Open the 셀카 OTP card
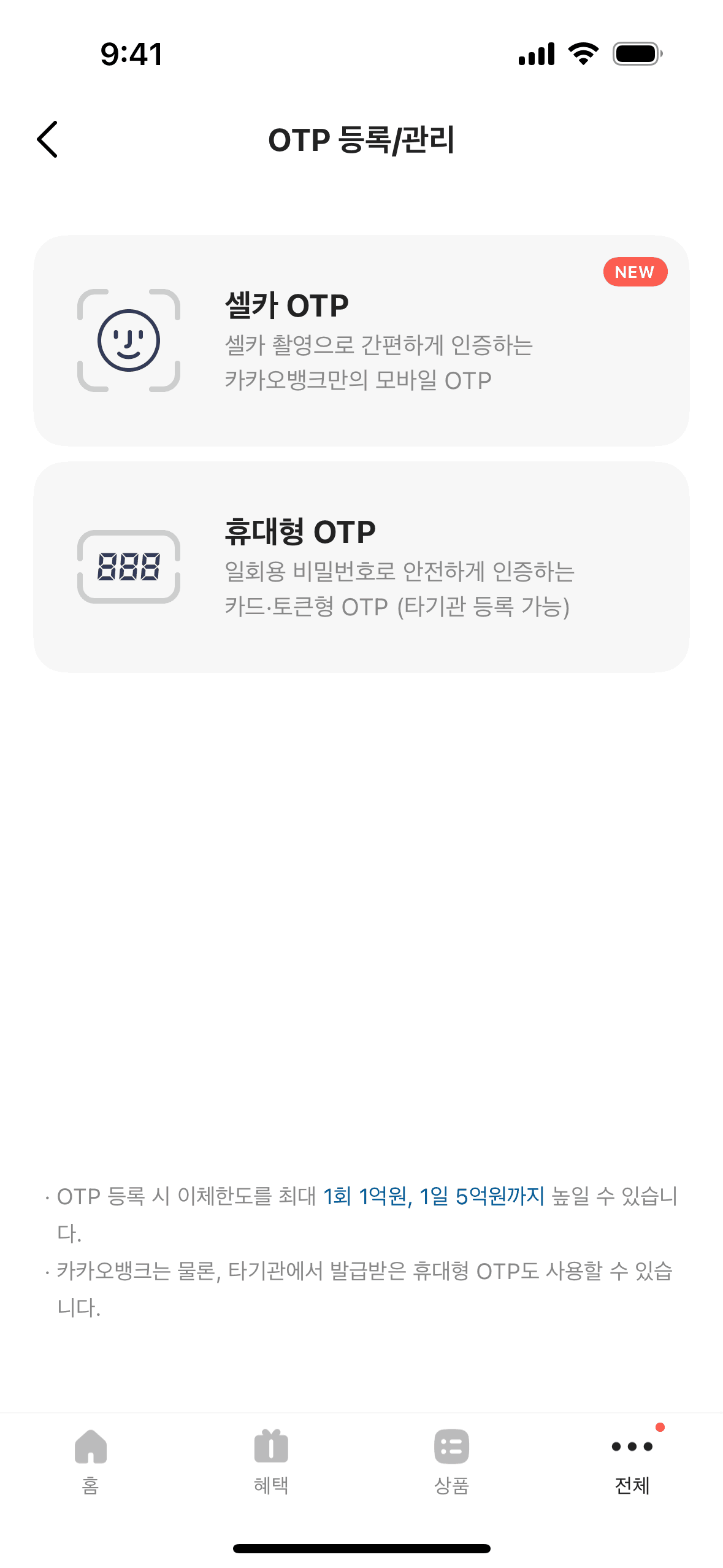The height and width of the screenshot is (1568, 723). pyautogui.click(x=361, y=340)
